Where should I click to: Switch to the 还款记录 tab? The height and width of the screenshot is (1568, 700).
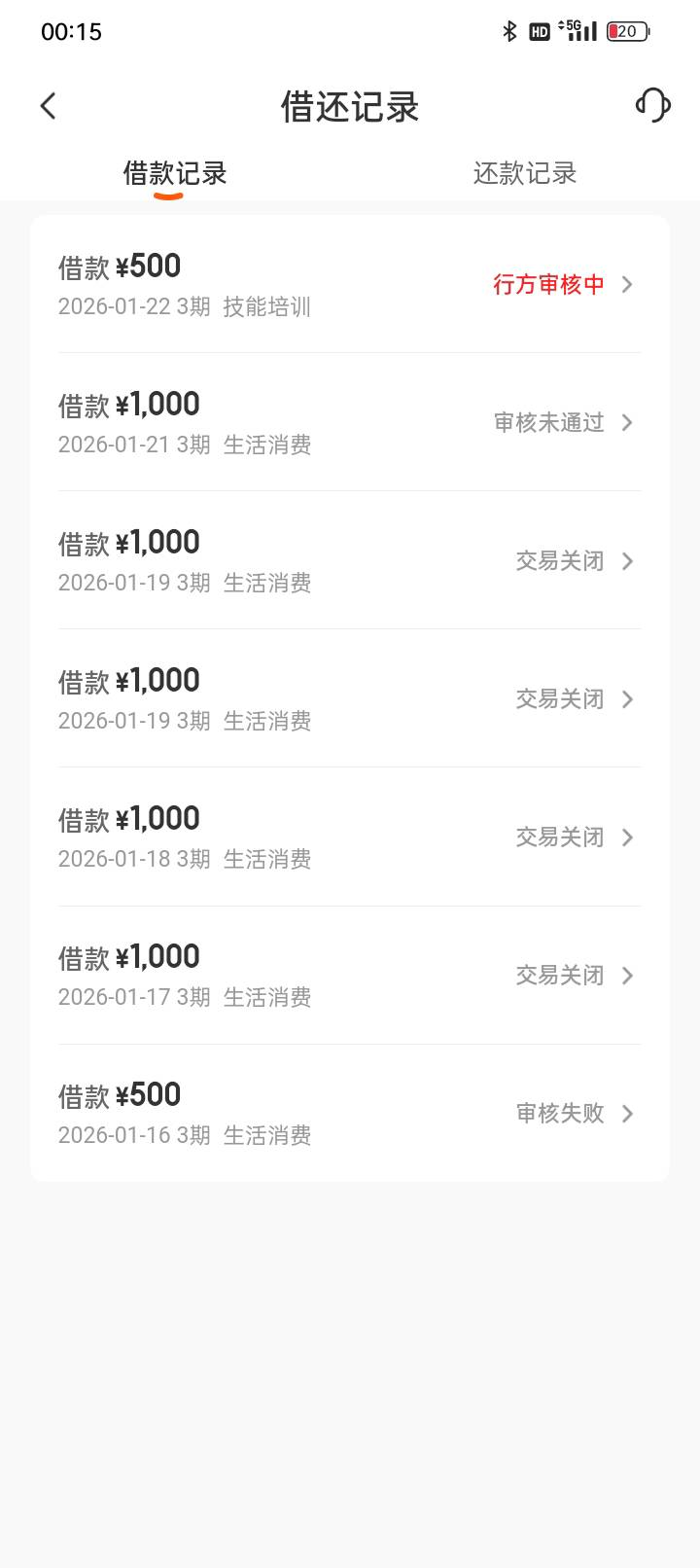tap(524, 173)
